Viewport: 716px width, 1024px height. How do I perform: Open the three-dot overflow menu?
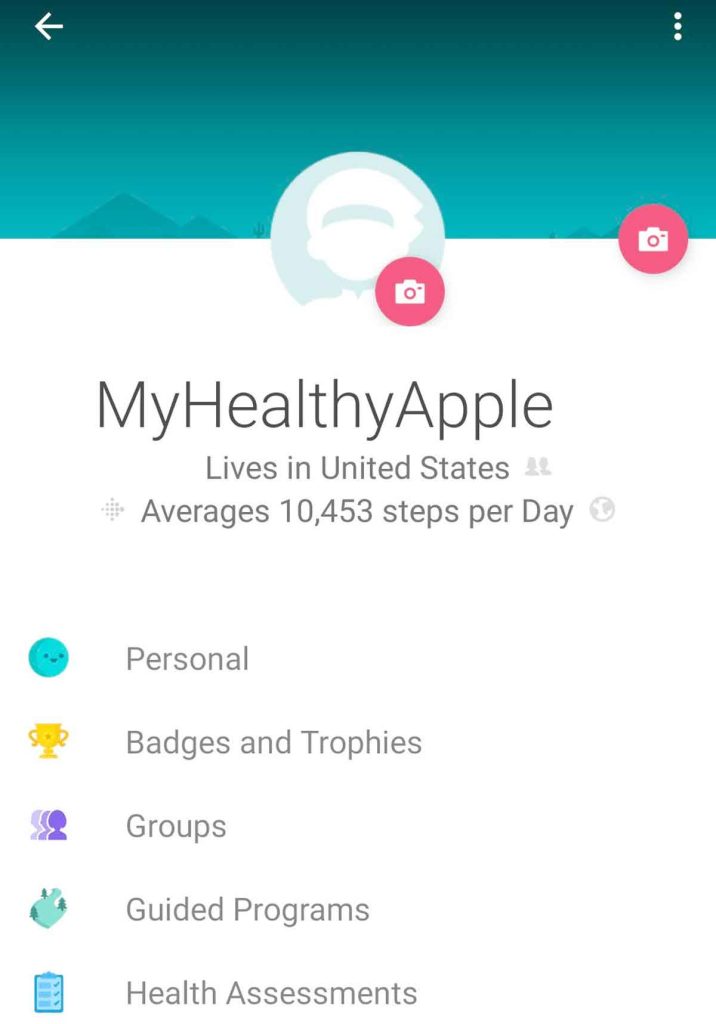[x=678, y=27]
